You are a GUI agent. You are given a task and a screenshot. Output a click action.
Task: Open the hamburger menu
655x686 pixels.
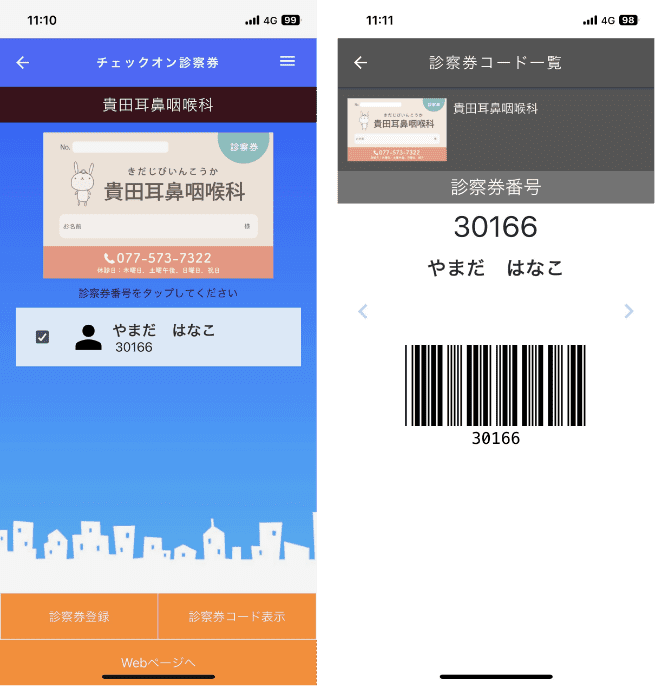[x=288, y=61]
